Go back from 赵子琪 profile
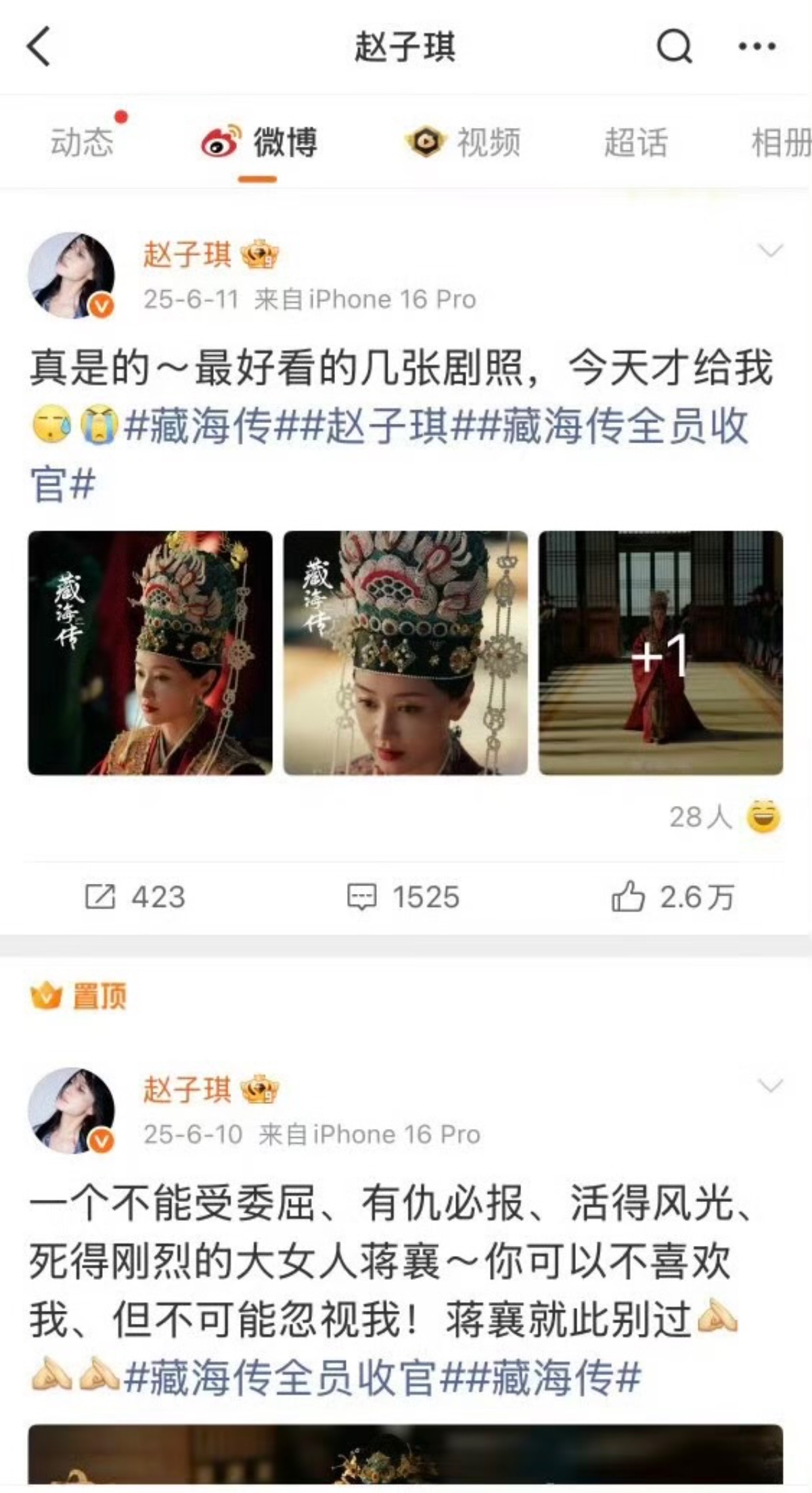812x1493 pixels. tap(39, 46)
